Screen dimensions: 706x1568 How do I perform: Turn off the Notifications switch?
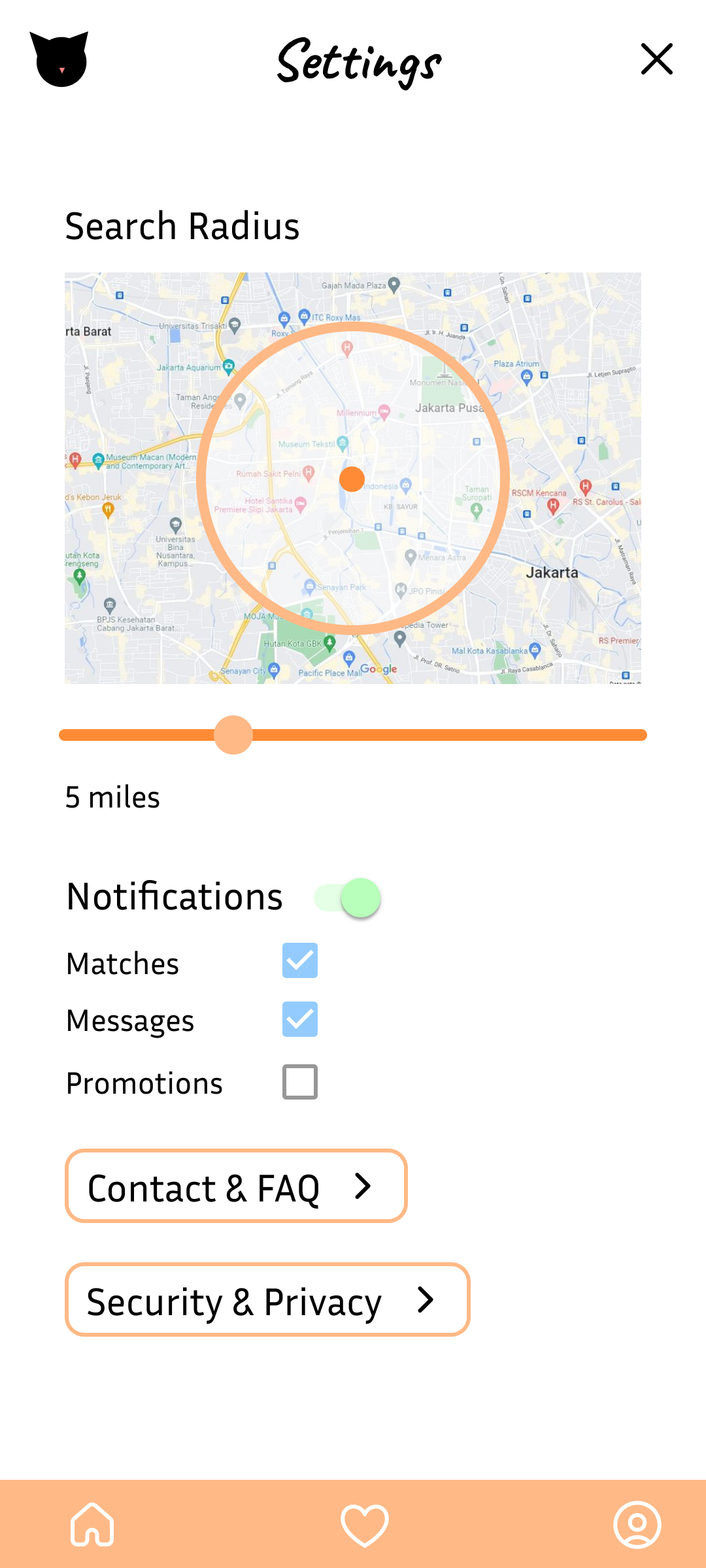pyautogui.click(x=348, y=898)
